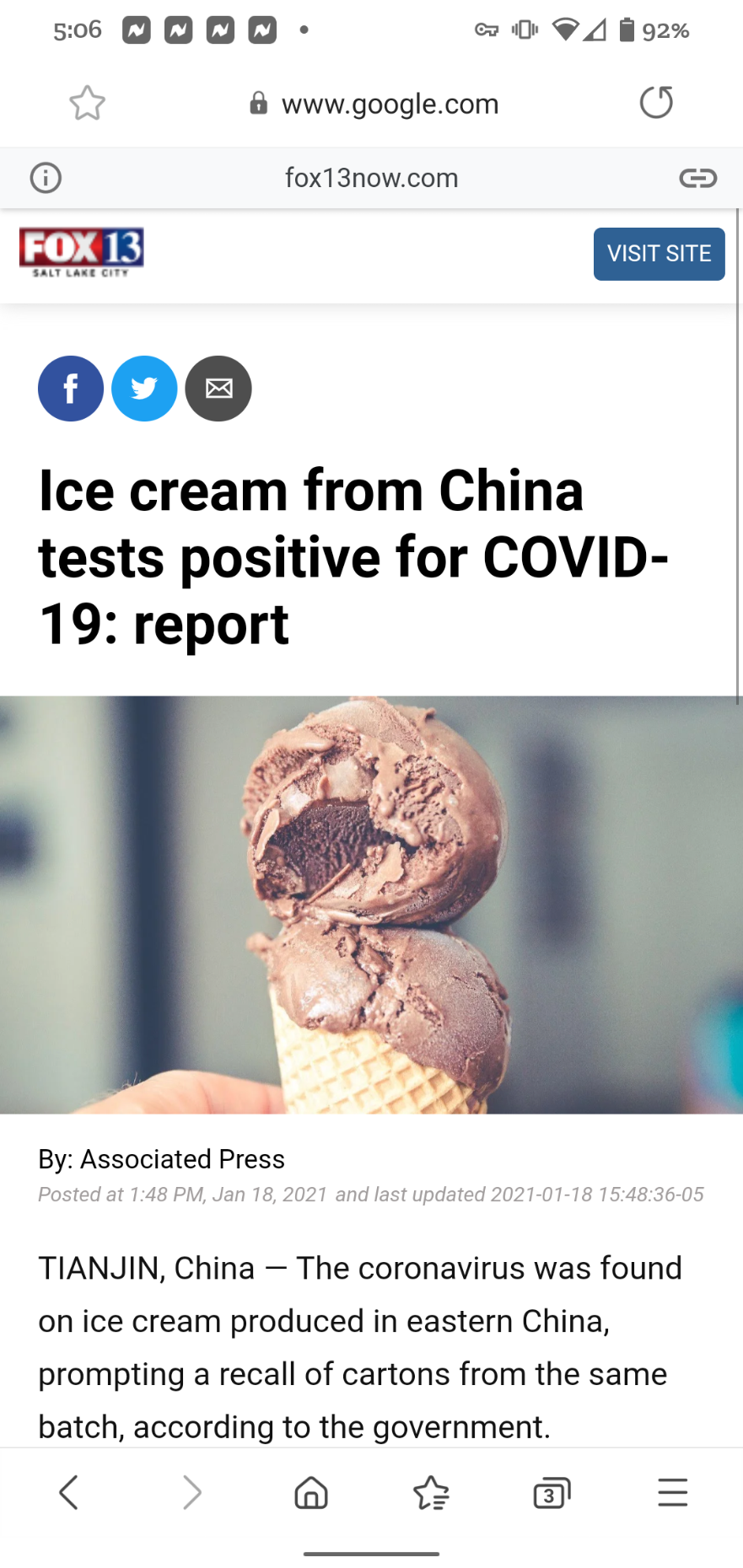Viewport: 743px width, 1568px height.
Task: Bookmark this page with the star icon
Action: (87, 104)
